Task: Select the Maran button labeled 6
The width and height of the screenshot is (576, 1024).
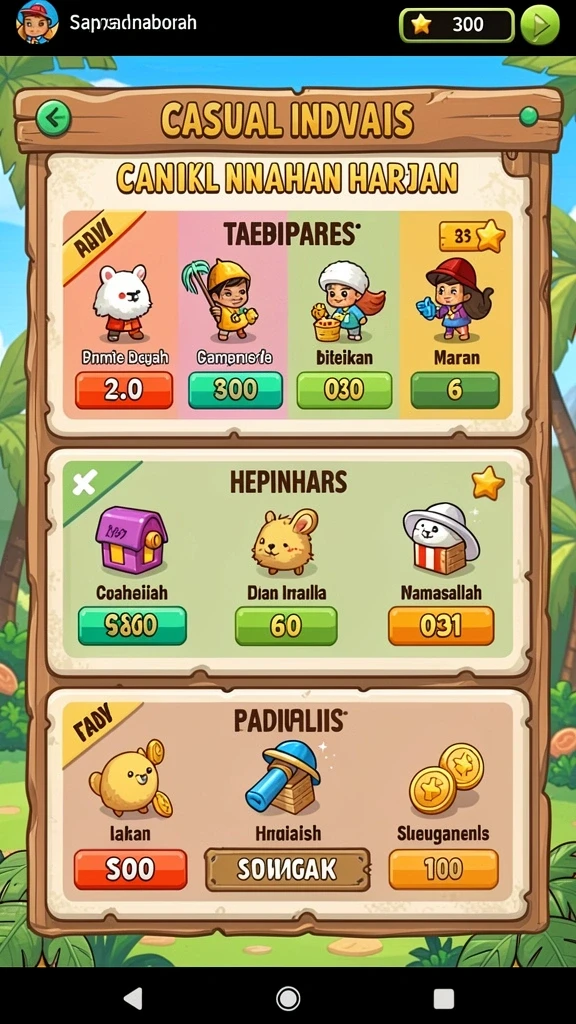Action: (x=455, y=390)
